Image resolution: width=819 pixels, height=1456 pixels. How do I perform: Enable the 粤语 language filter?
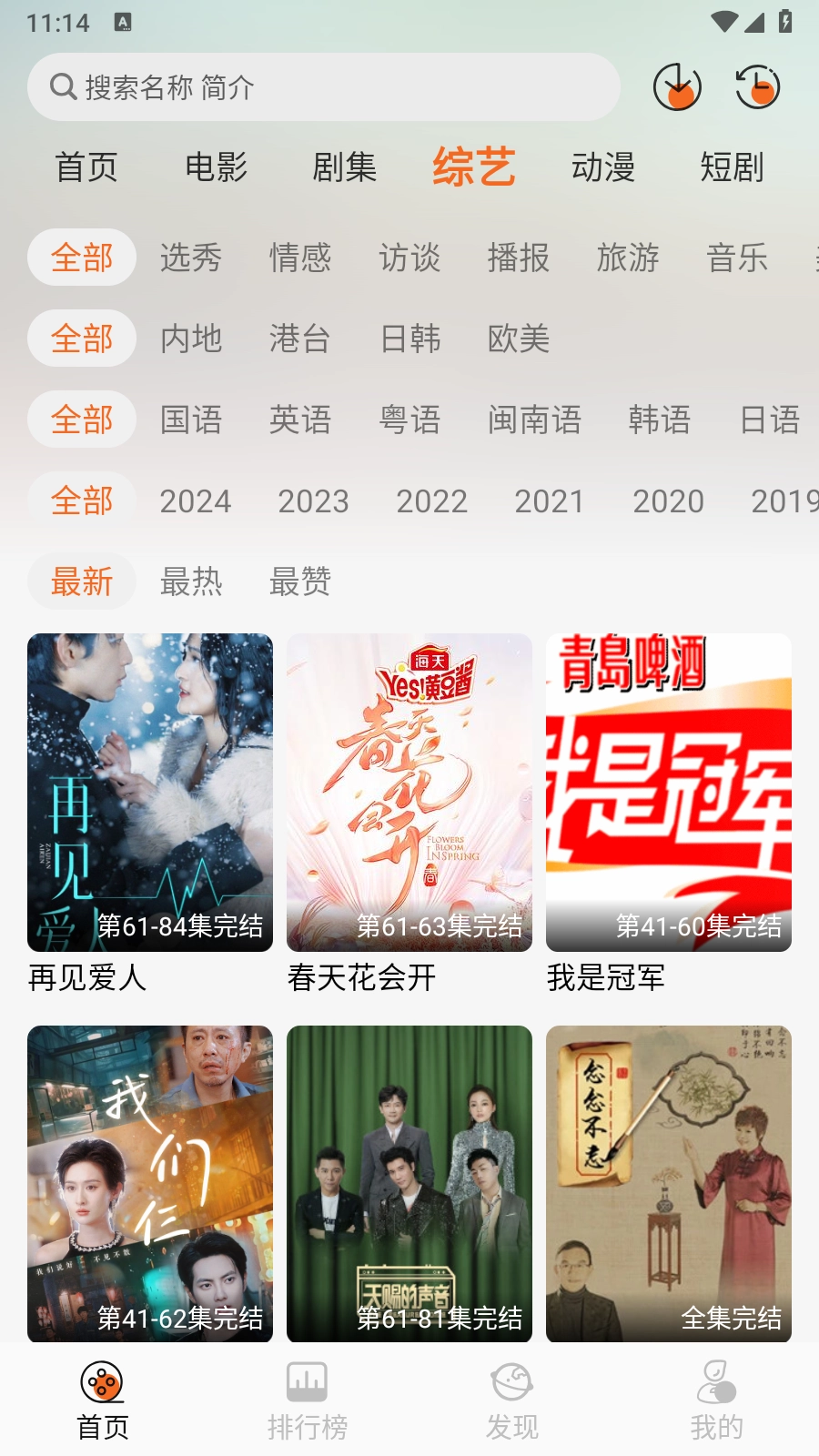[409, 420]
